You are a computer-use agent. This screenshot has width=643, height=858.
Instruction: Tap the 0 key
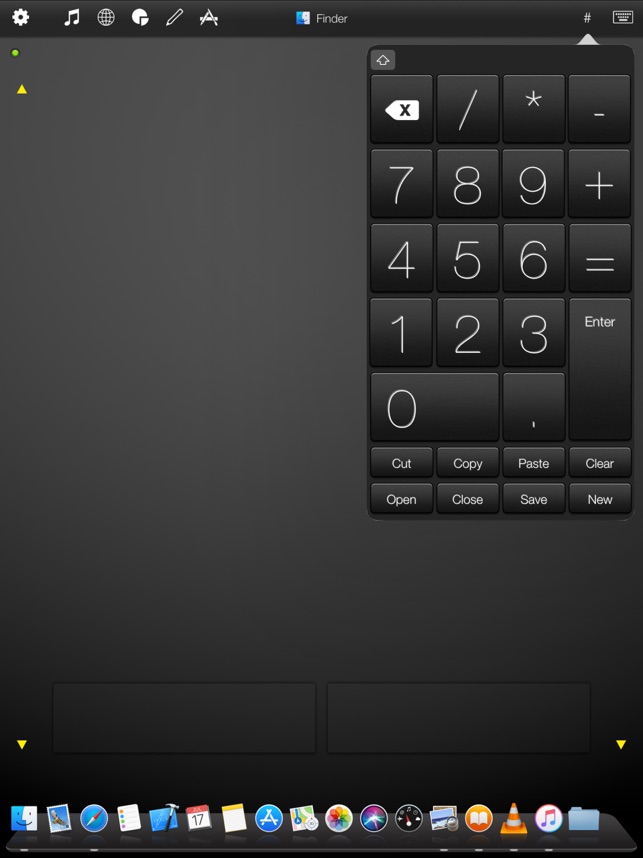[434, 407]
